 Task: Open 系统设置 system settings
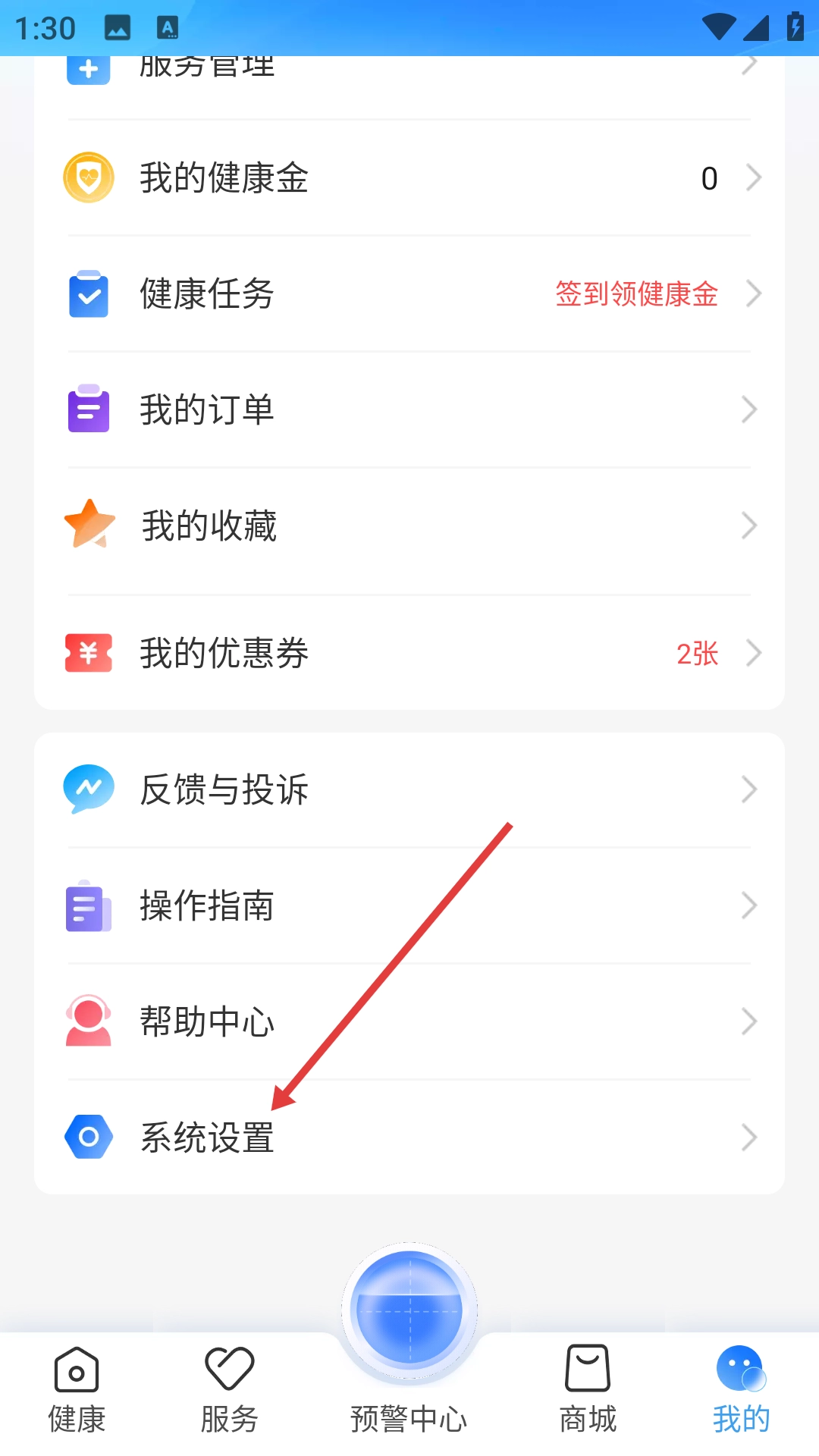[x=409, y=1137]
